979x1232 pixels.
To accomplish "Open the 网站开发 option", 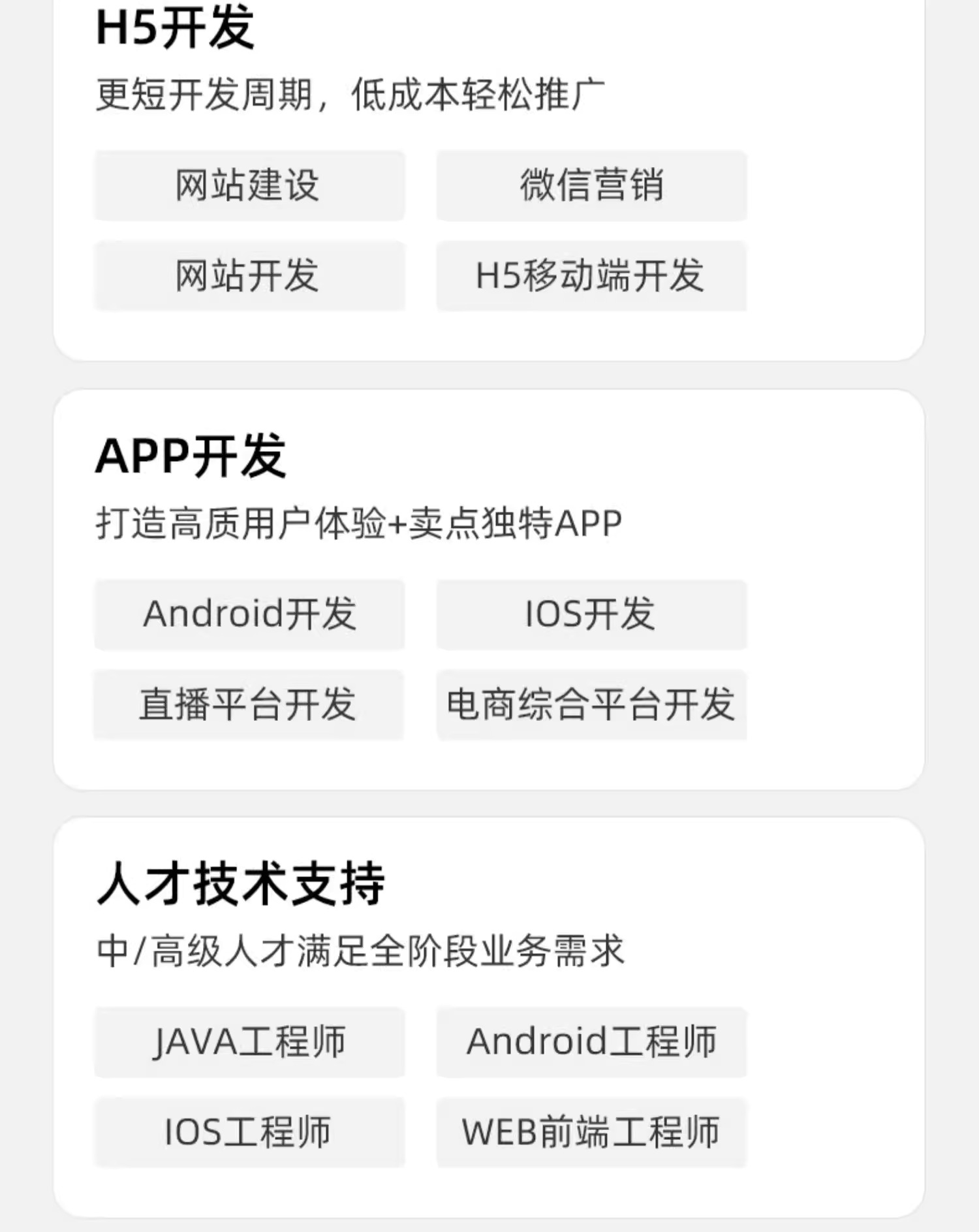I will tap(249, 276).
